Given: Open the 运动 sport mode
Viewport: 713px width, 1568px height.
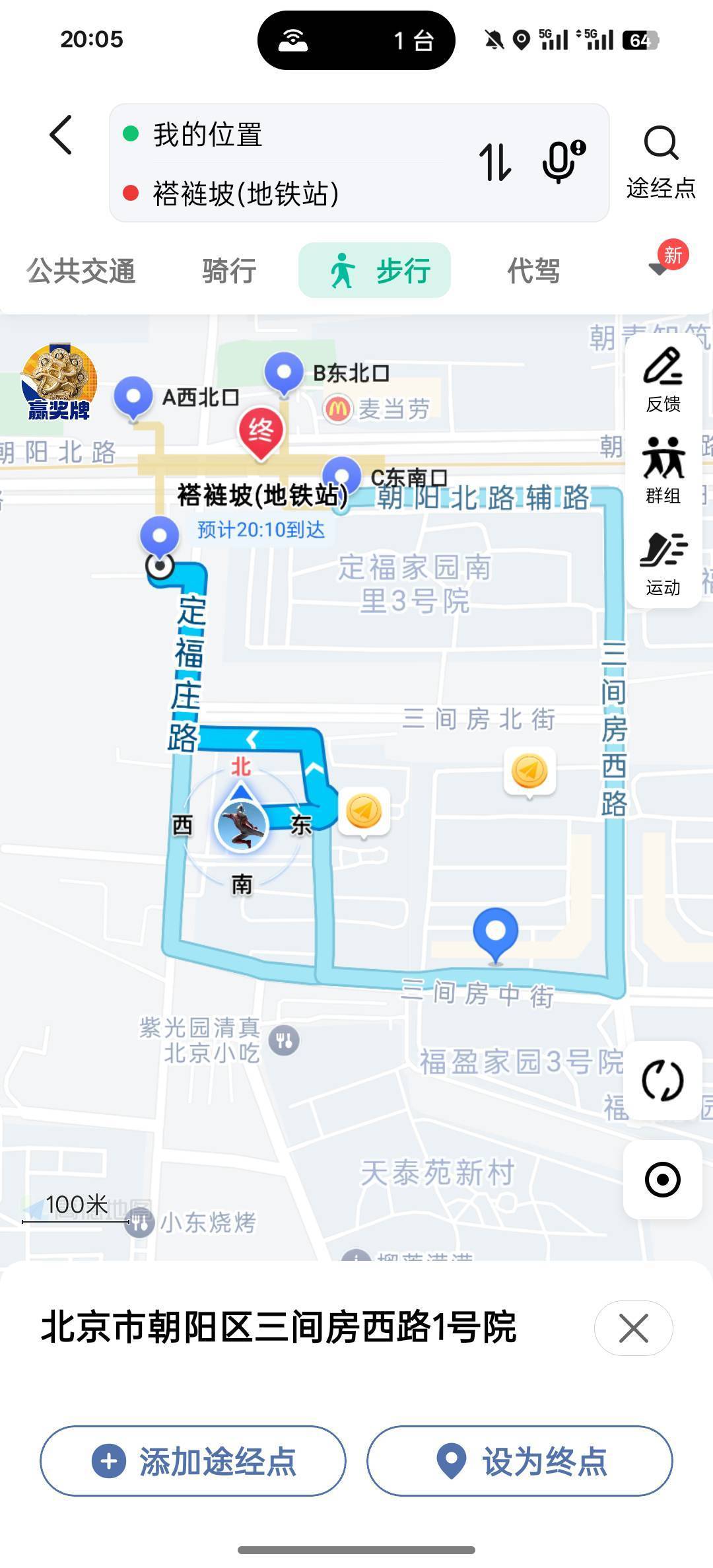Looking at the screenshot, I should pos(663,563).
